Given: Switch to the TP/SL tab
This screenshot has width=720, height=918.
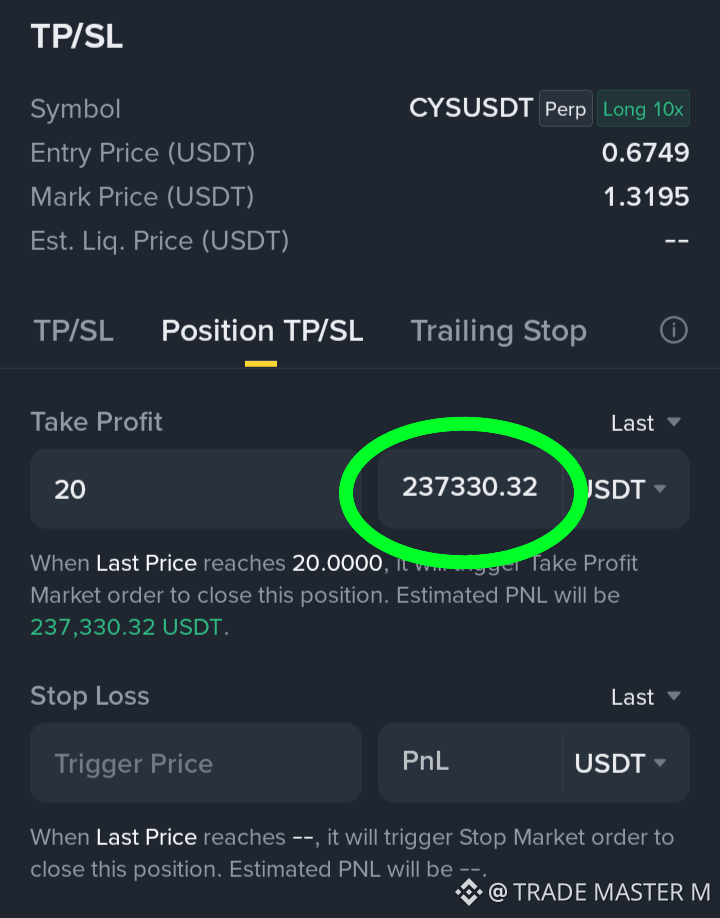Looking at the screenshot, I should pos(74,331).
